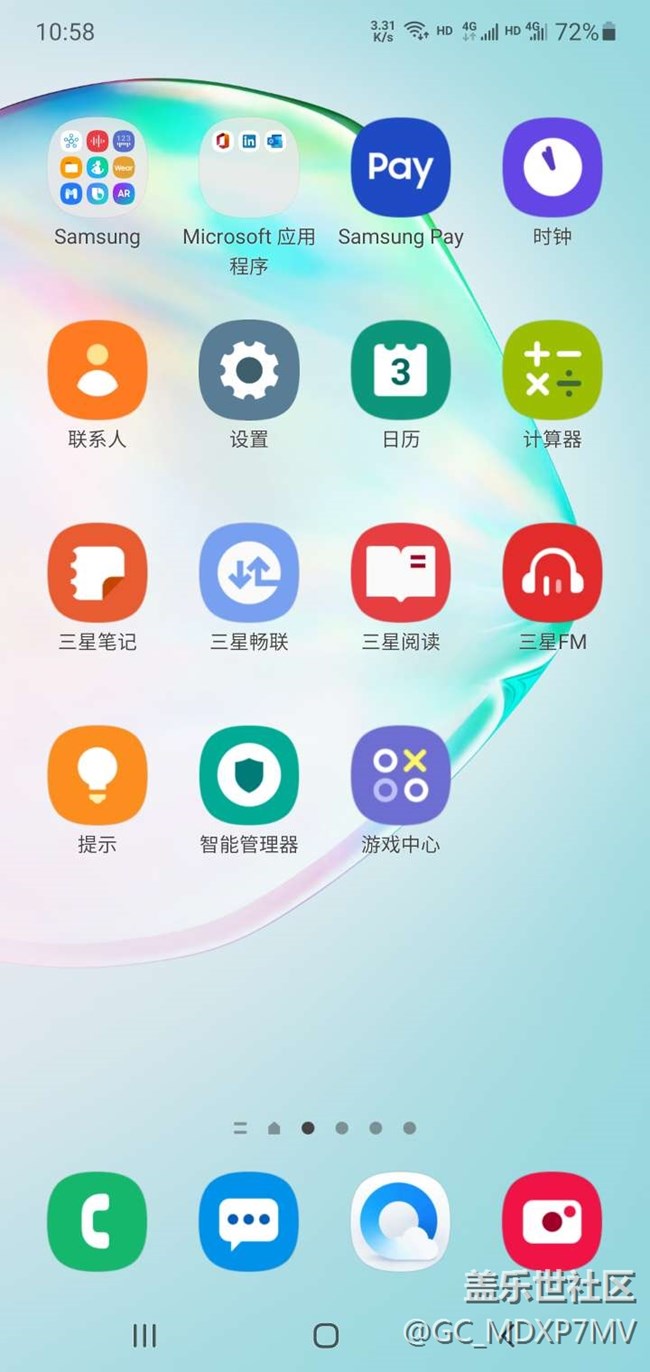Launch 智能管理器 device manager
The width and height of the screenshot is (650, 1372).
point(249,775)
